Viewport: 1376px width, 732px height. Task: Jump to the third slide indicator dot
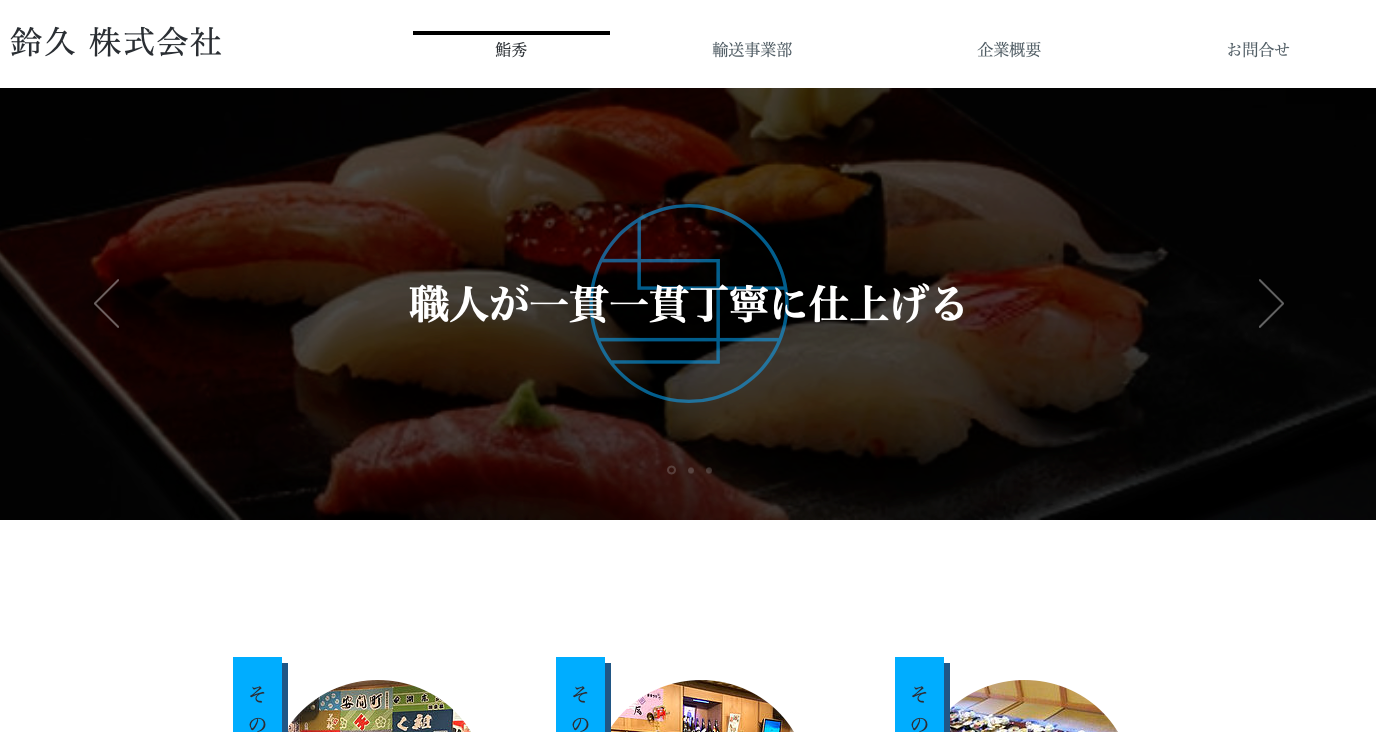click(709, 470)
